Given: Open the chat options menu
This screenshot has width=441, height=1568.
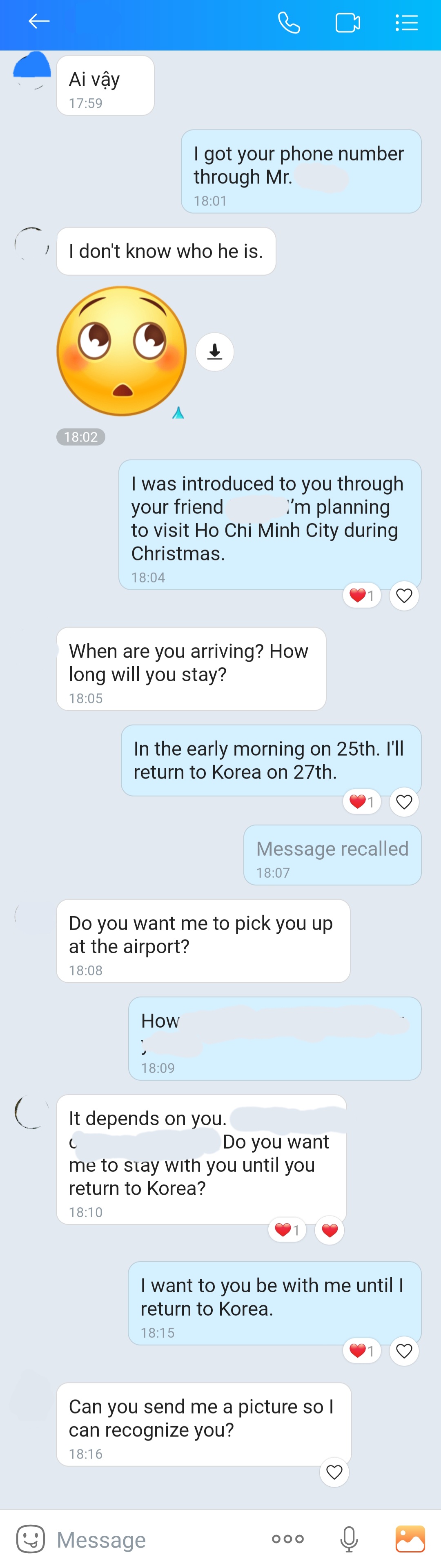Looking at the screenshot, I should click(x=406, y=23).
